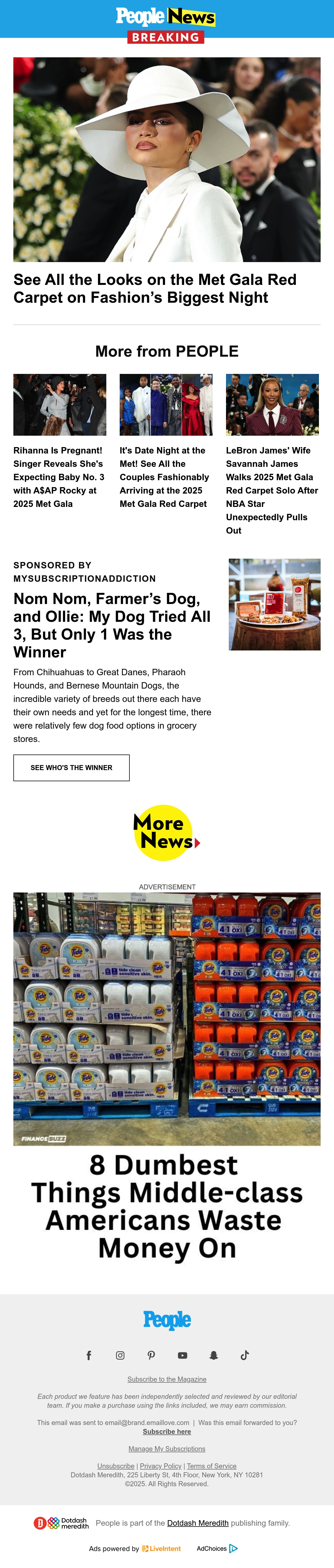Follow the Subscribe to the Magazine link

click(167, 1379)
